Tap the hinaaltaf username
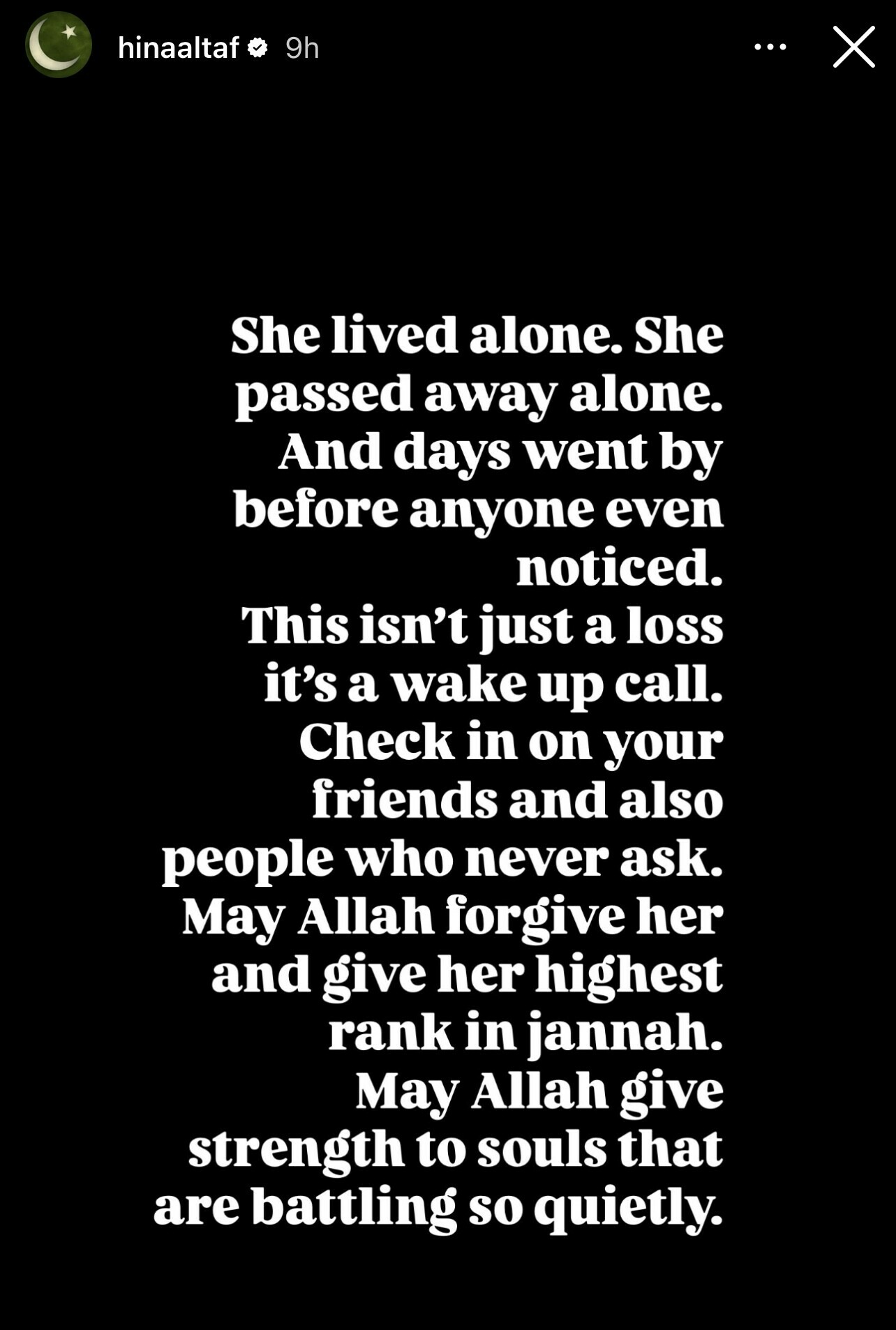This screenshot has width=896, height=1330. coord(179,48)
